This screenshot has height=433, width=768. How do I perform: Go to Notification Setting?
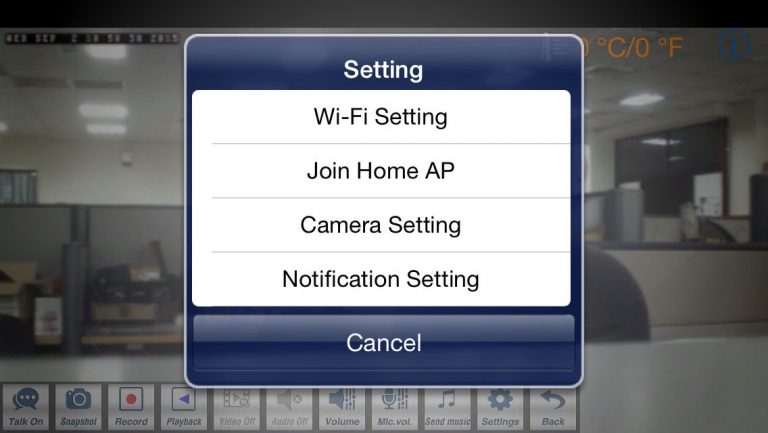pyautogui.click(x=381, y=279)
